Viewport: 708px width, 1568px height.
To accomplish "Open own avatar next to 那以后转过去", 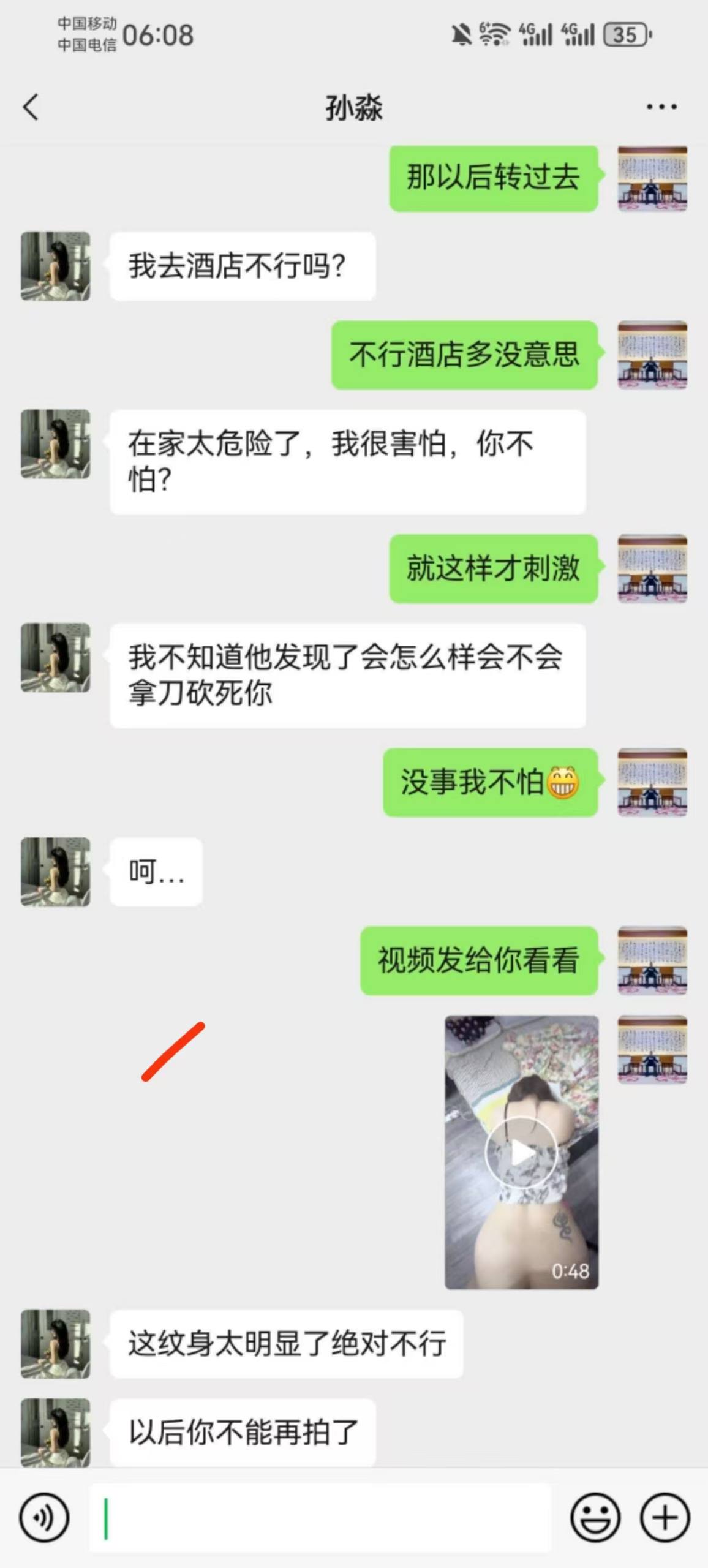I will pos(652,178).
